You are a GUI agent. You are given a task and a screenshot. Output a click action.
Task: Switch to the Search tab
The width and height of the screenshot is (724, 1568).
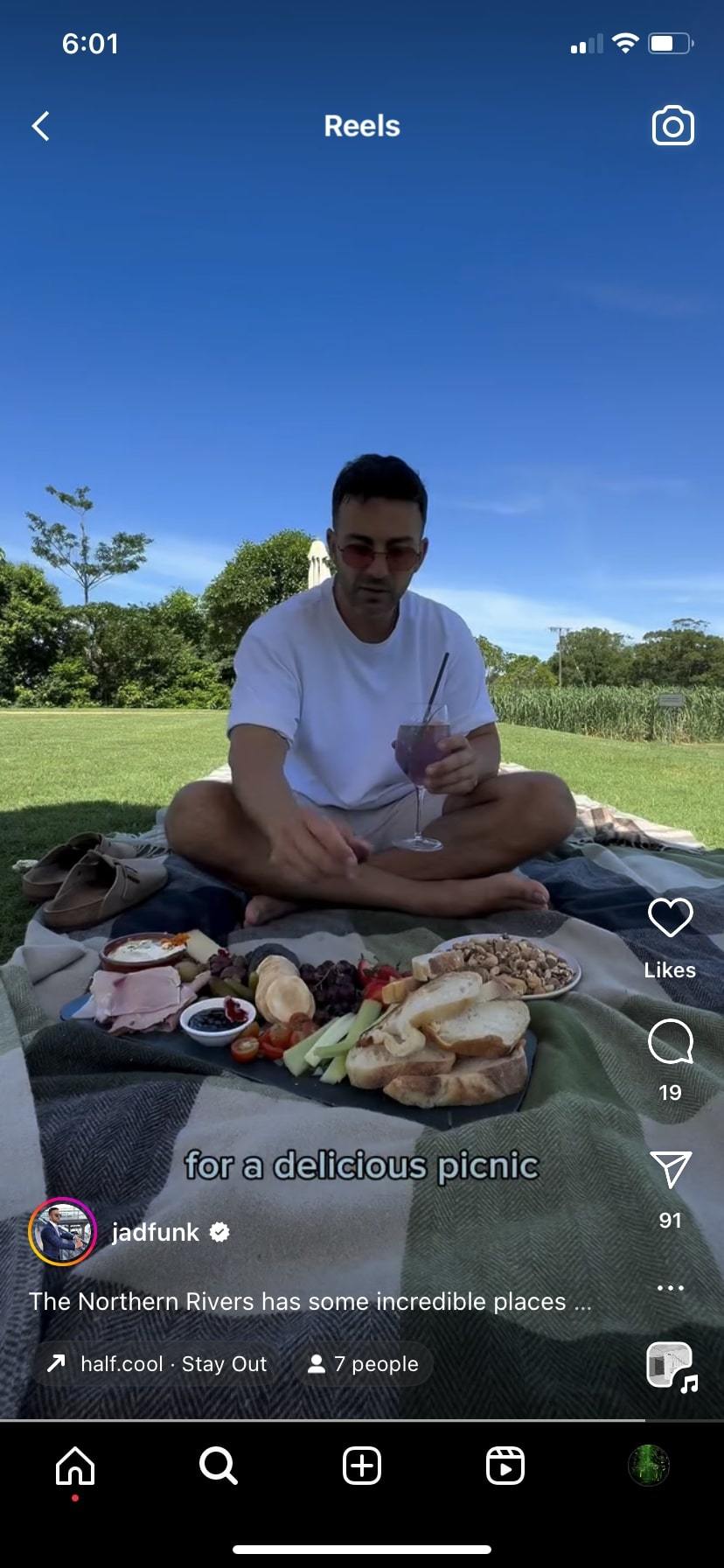pyautogui.click(x=218, y=1466)
